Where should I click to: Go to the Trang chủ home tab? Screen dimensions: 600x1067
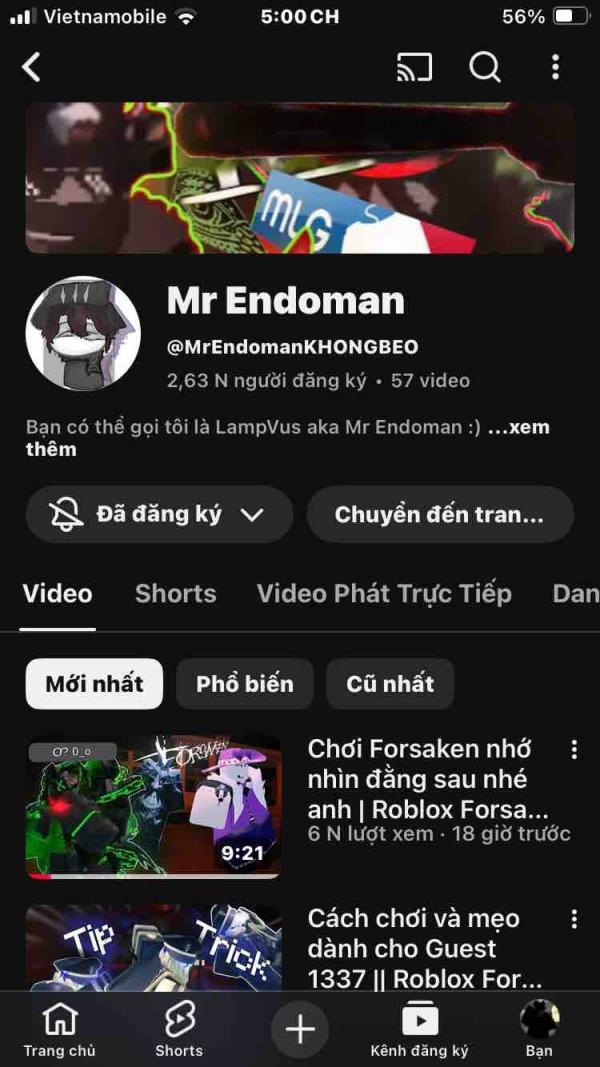[x=60, y=1030]
